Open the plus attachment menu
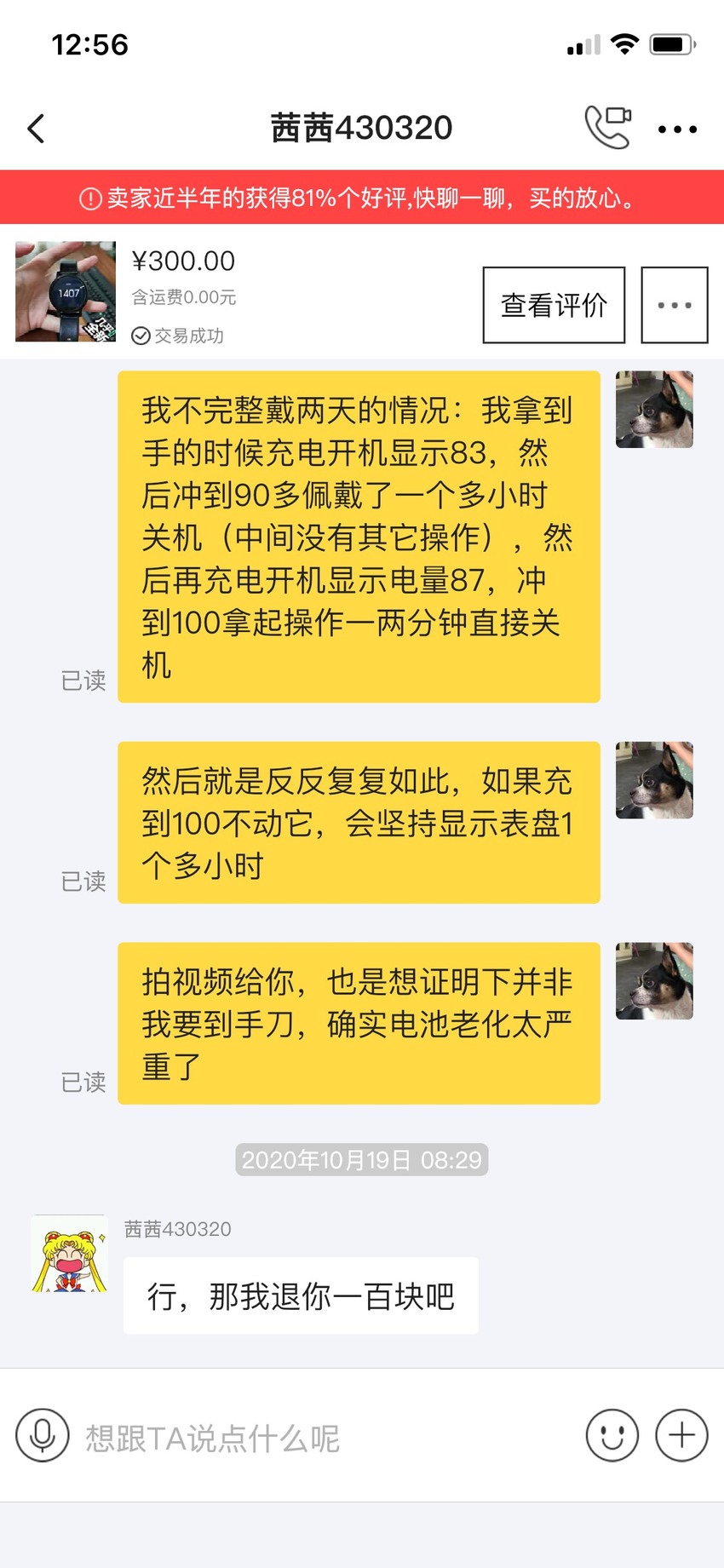The width and height of the screenshot is (724, 1568). click(x=681, y=1435)
